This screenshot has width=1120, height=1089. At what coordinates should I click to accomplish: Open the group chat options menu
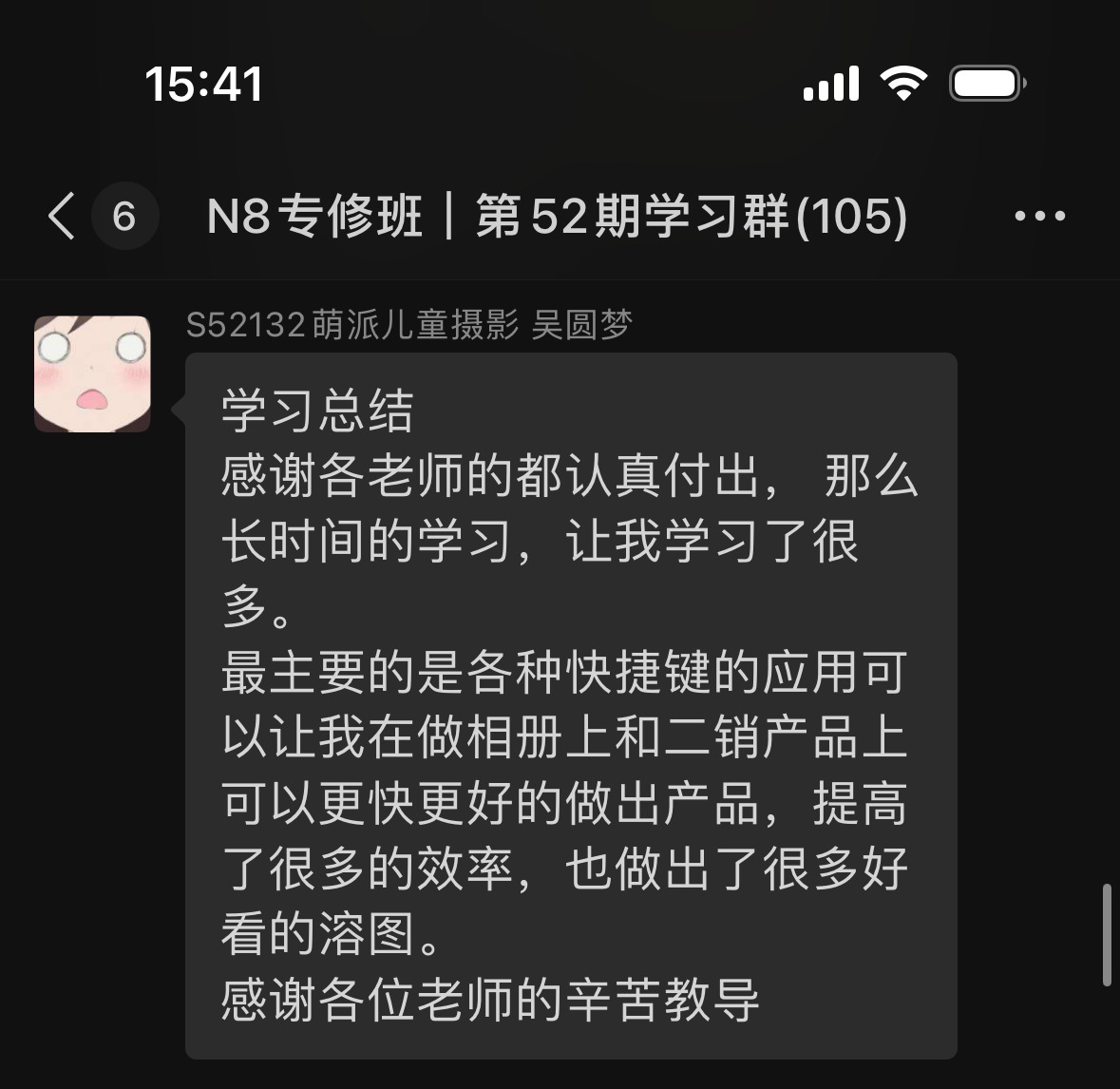1039,217
